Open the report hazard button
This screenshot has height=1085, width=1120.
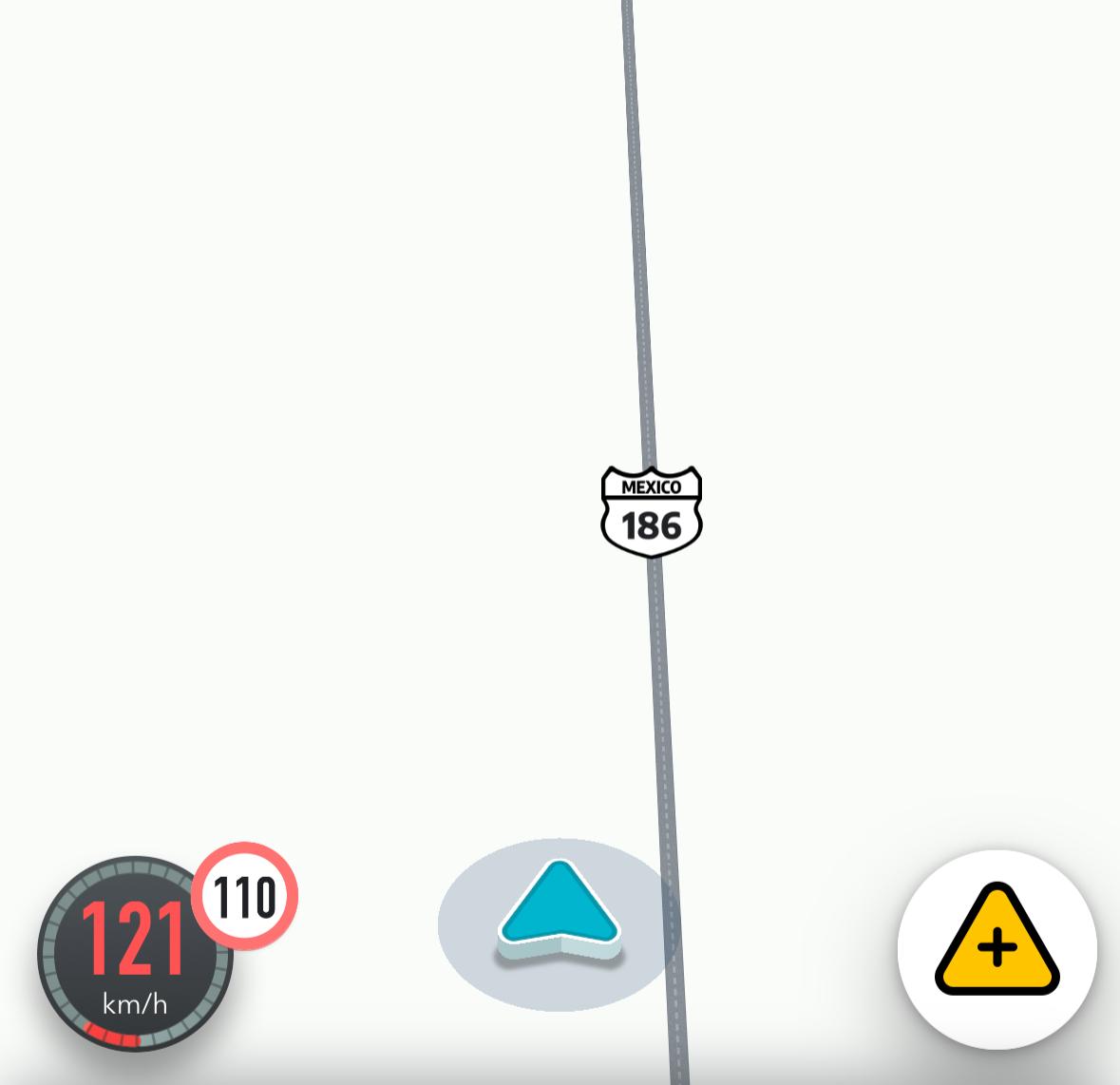997,948
